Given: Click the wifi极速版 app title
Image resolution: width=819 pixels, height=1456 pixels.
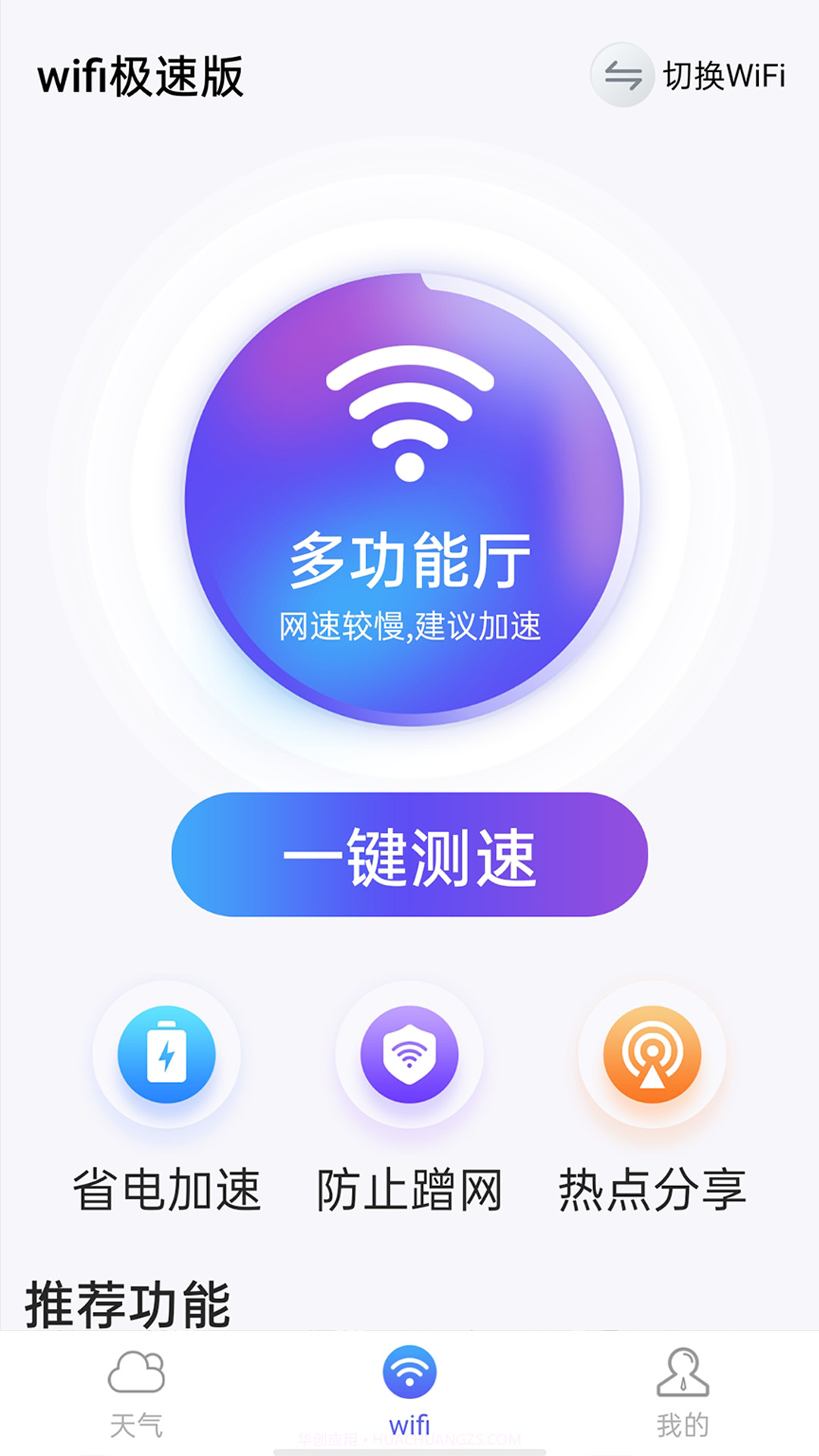Looking at the screenshot, I should [140, 76].
